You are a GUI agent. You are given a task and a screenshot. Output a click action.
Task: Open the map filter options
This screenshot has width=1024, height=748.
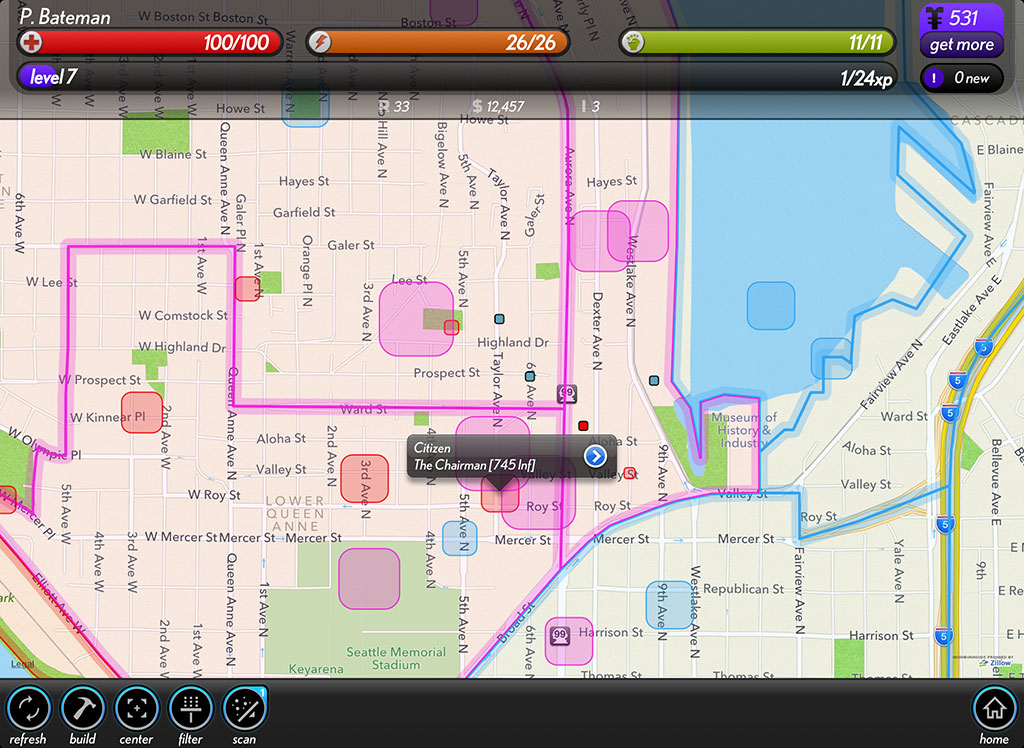[x=190, y=711]
